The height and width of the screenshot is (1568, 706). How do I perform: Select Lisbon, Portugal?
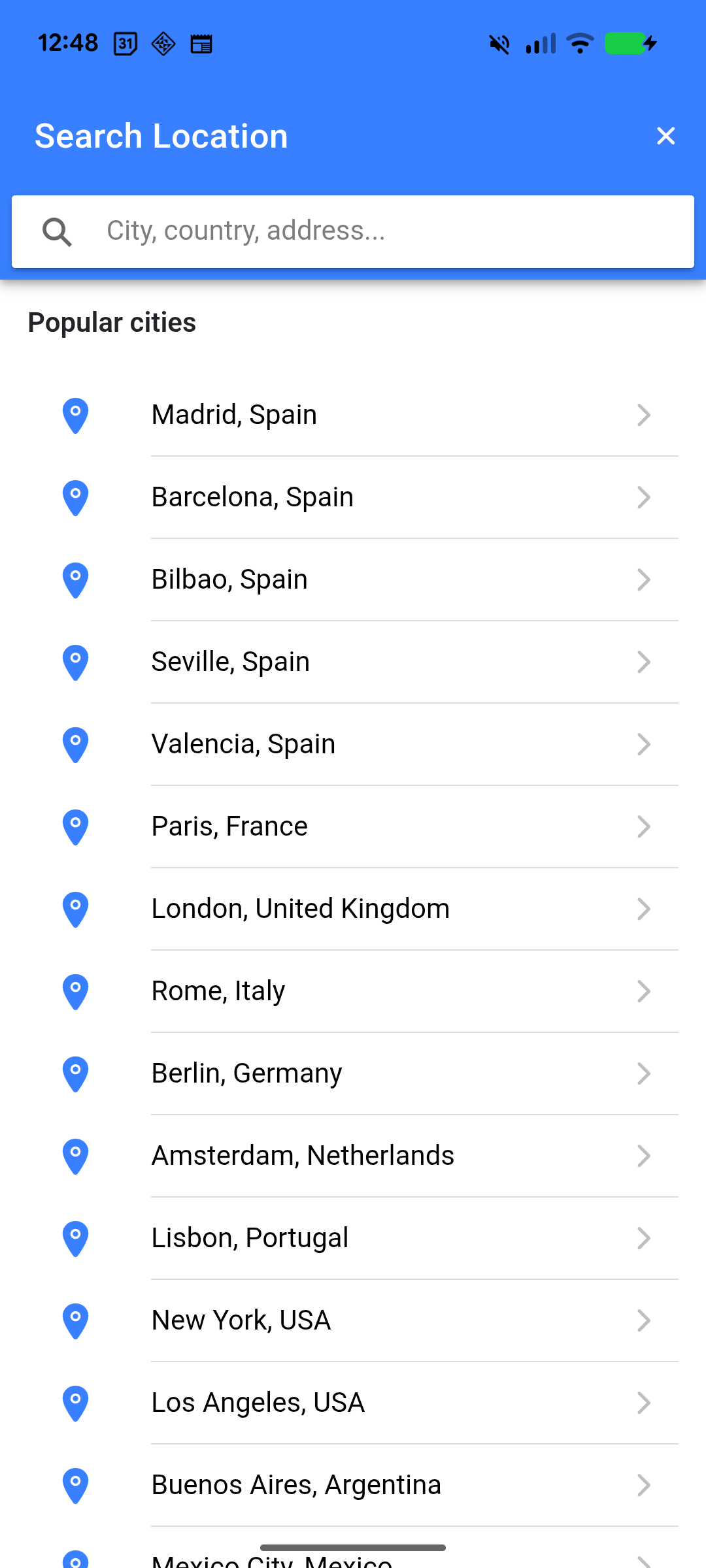coord(353,1238)
